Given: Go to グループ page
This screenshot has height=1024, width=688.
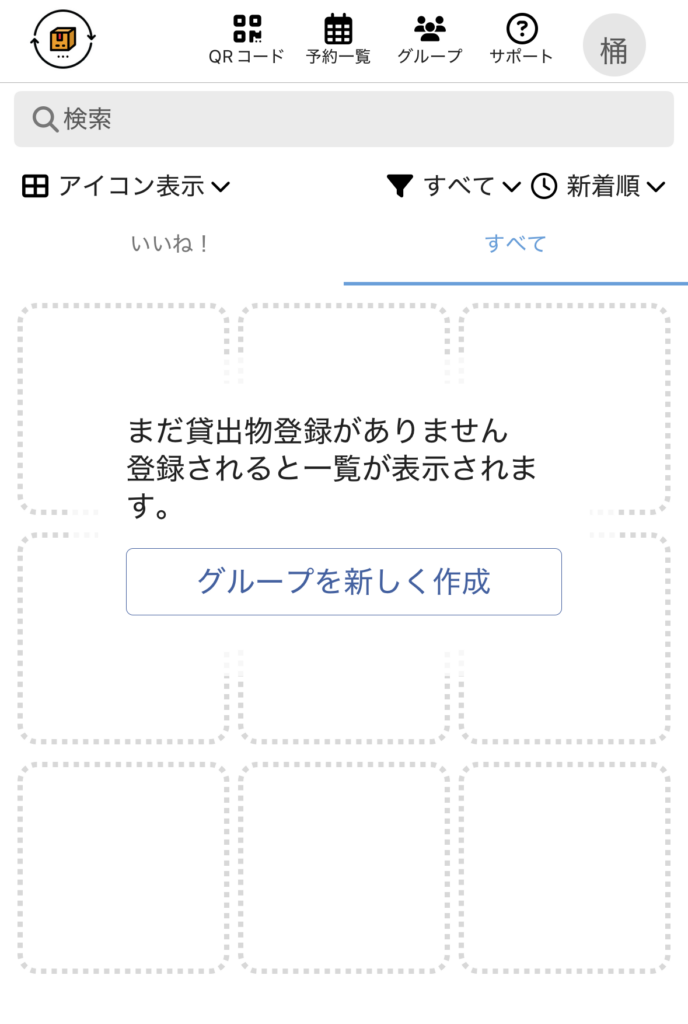Looking at the screenshot, I should click(429, 40).
